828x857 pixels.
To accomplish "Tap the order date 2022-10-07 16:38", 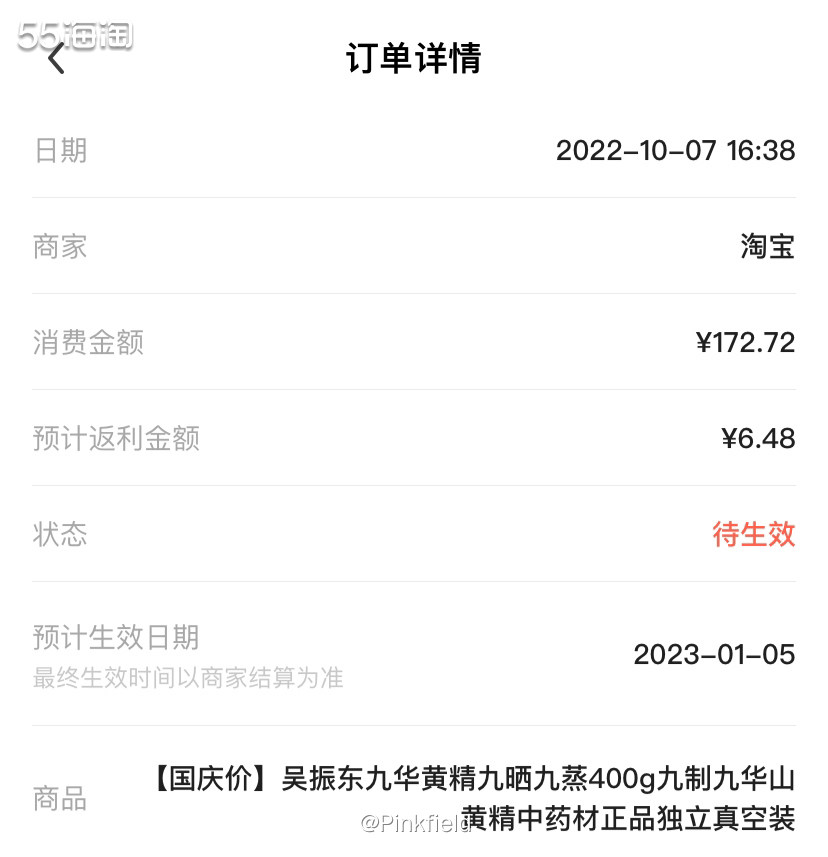I will 675,150.
